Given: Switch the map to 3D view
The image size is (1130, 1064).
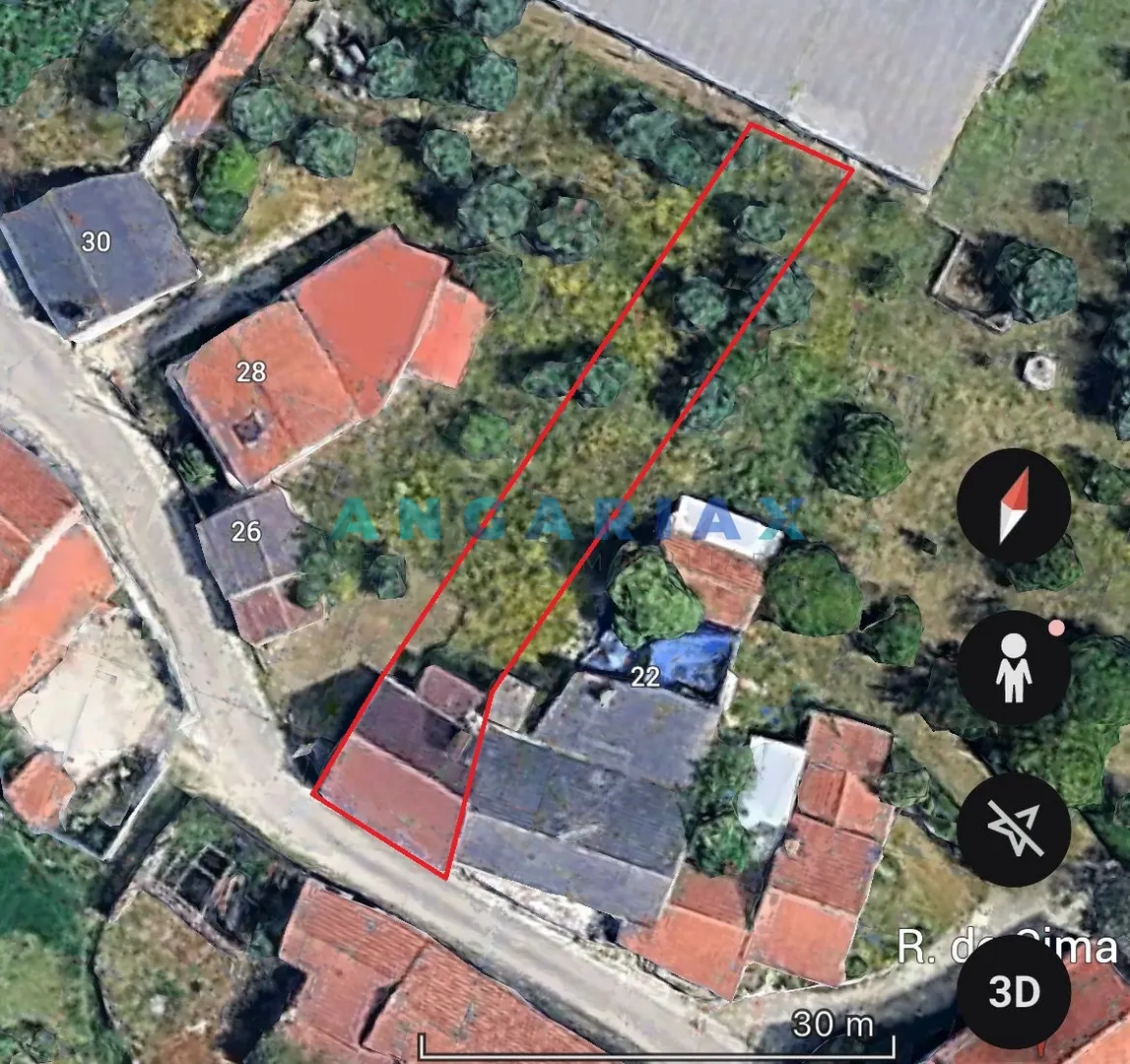Looking at the screenshot, I should coord(1014,992).
